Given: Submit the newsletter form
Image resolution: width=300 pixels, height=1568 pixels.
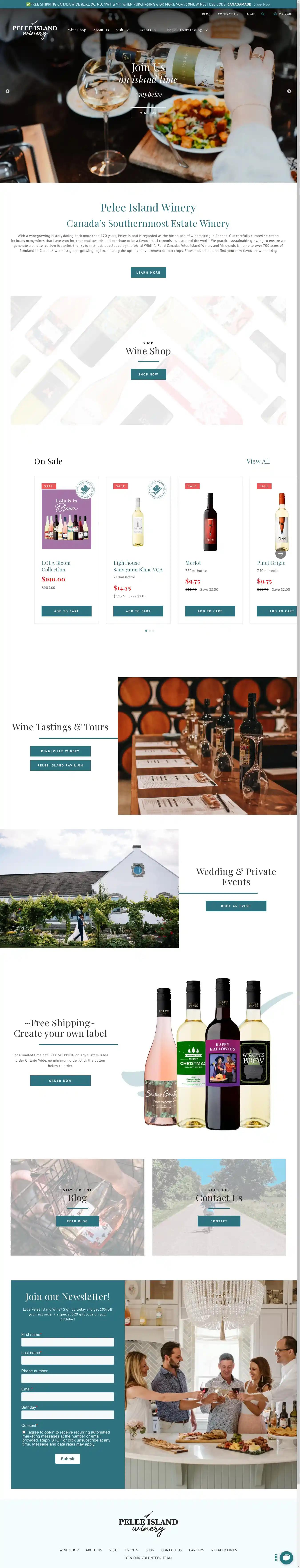Looking at the screenshot, I should (68, 1458).
